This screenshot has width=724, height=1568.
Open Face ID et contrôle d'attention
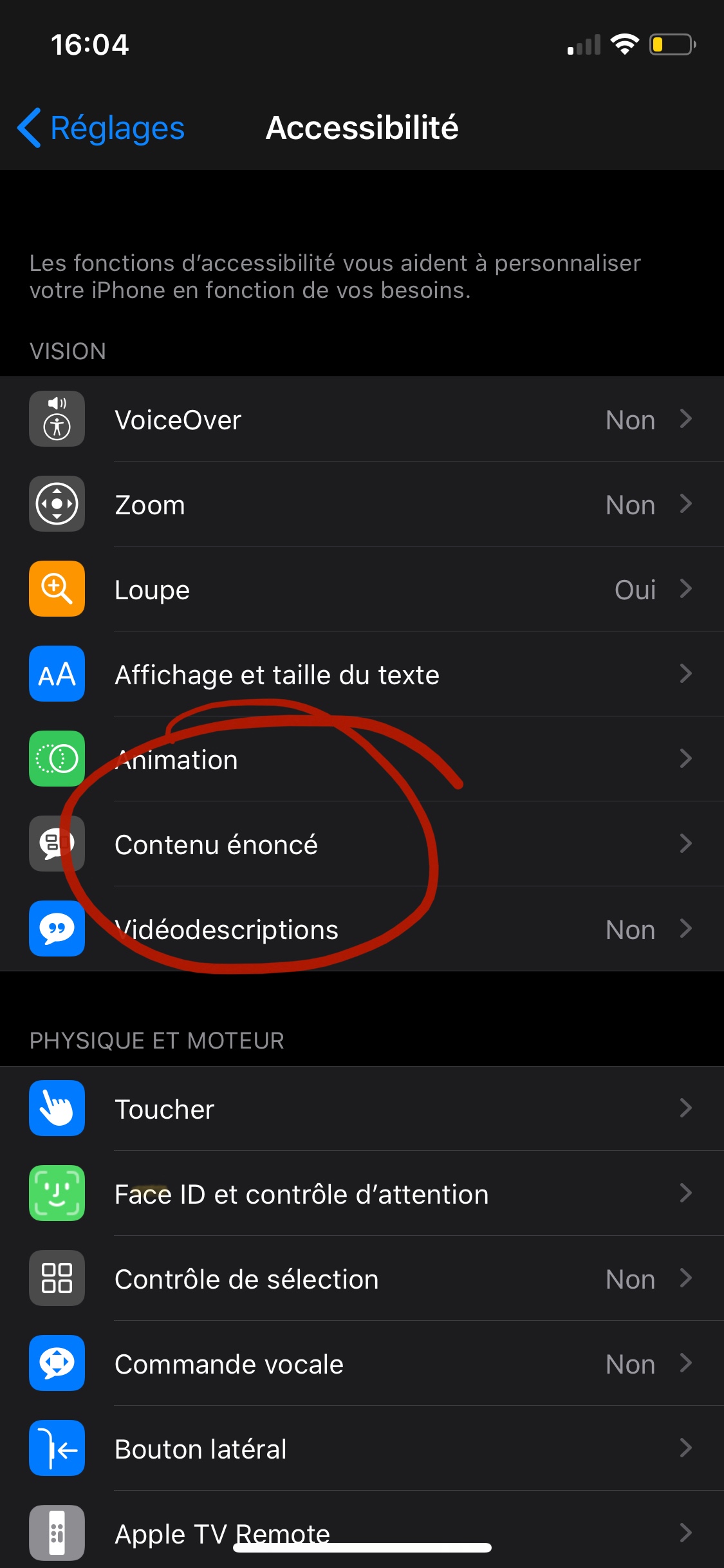click(362, 1194)
